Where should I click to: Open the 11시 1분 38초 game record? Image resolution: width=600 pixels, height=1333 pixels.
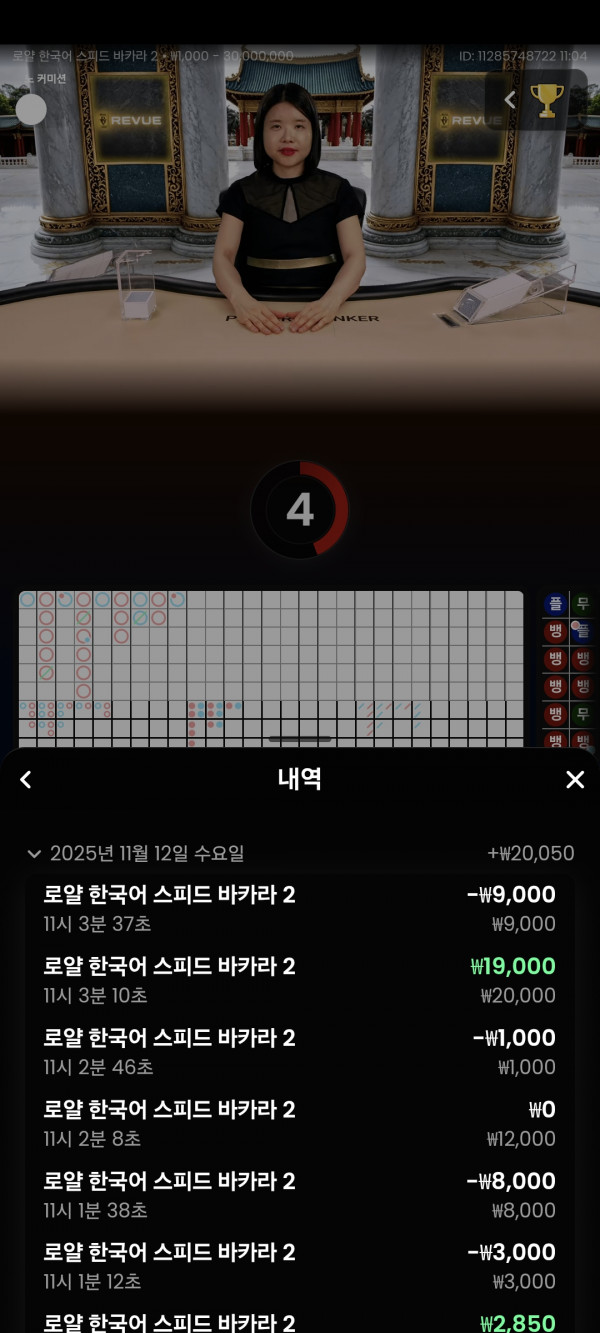click(x=299, y=1195)
